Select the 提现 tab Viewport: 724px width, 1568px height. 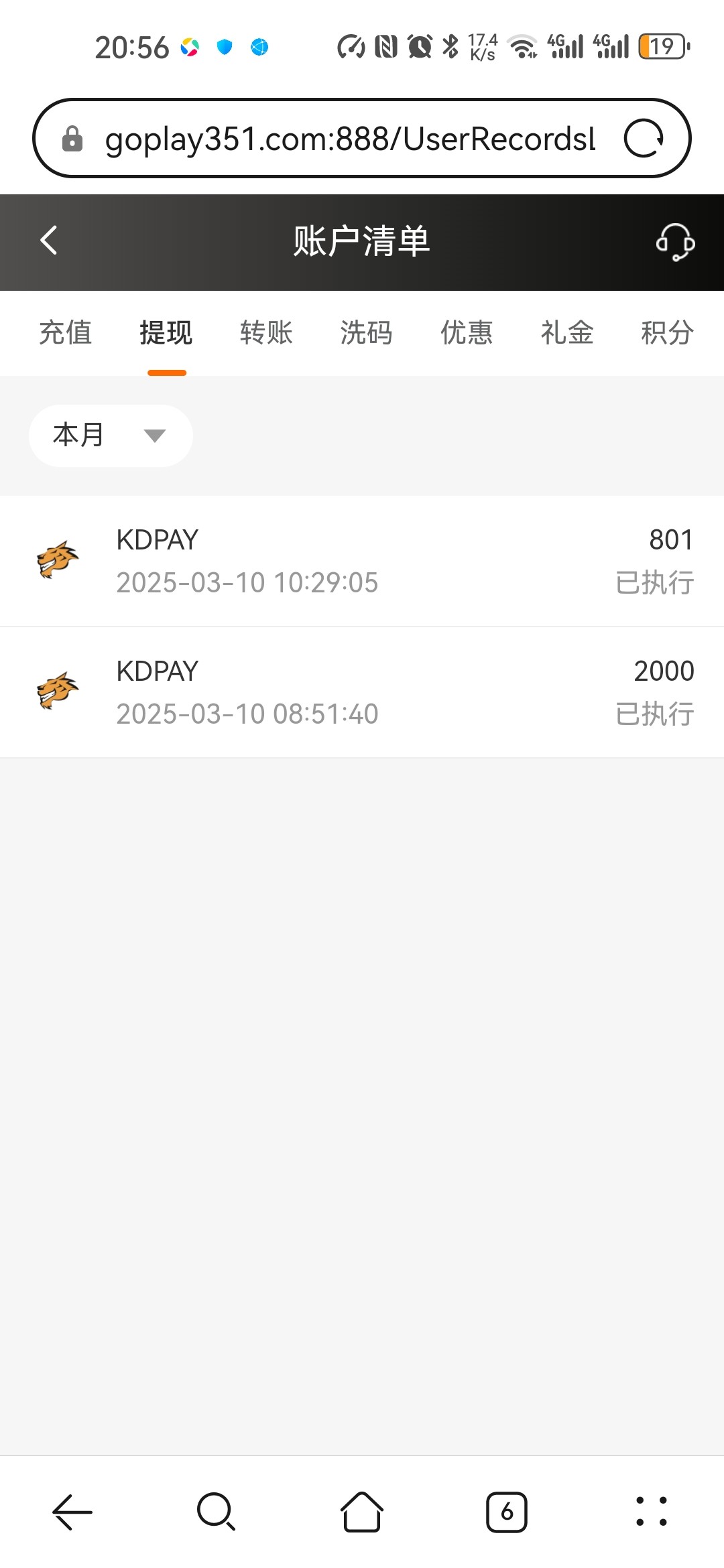click(x=166, y=333)
